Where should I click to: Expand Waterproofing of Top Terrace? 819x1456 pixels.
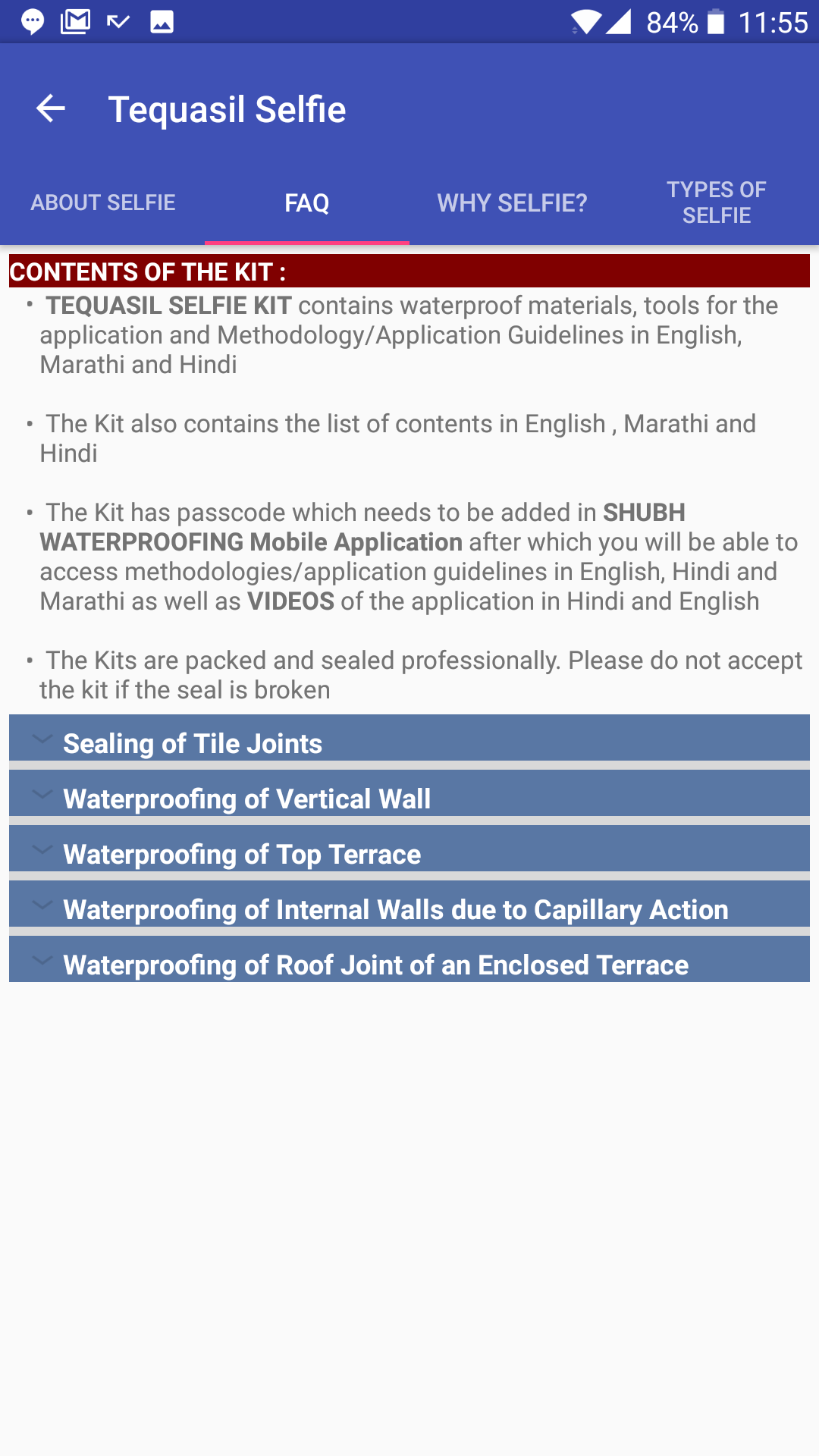[409, 850]
